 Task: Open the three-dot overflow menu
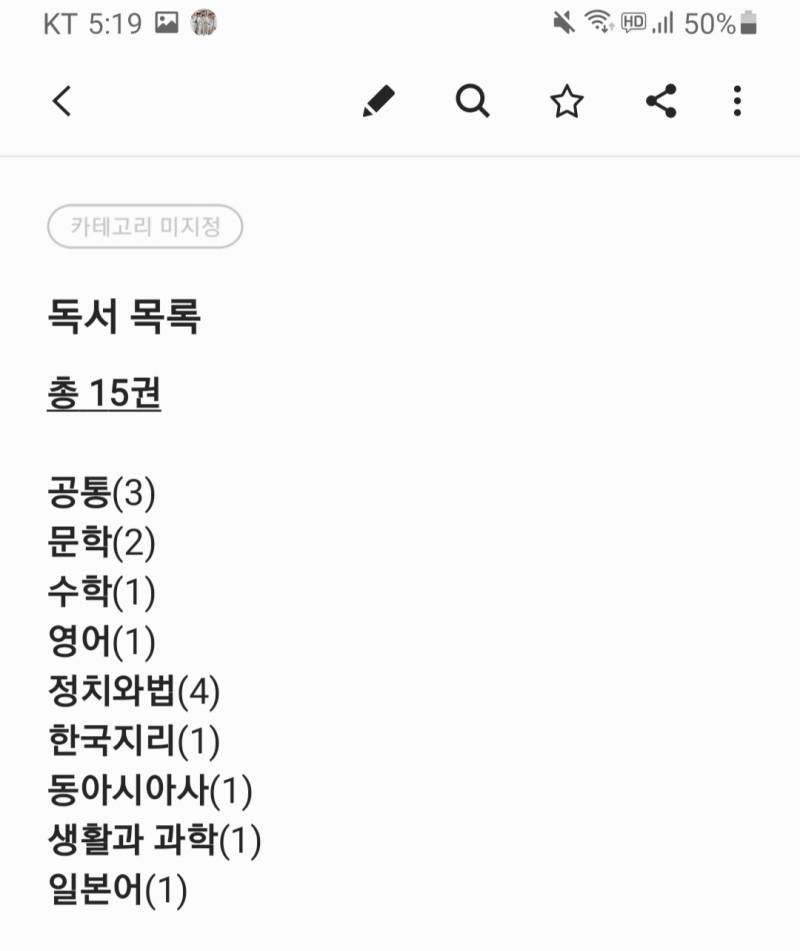coord(737,100)
